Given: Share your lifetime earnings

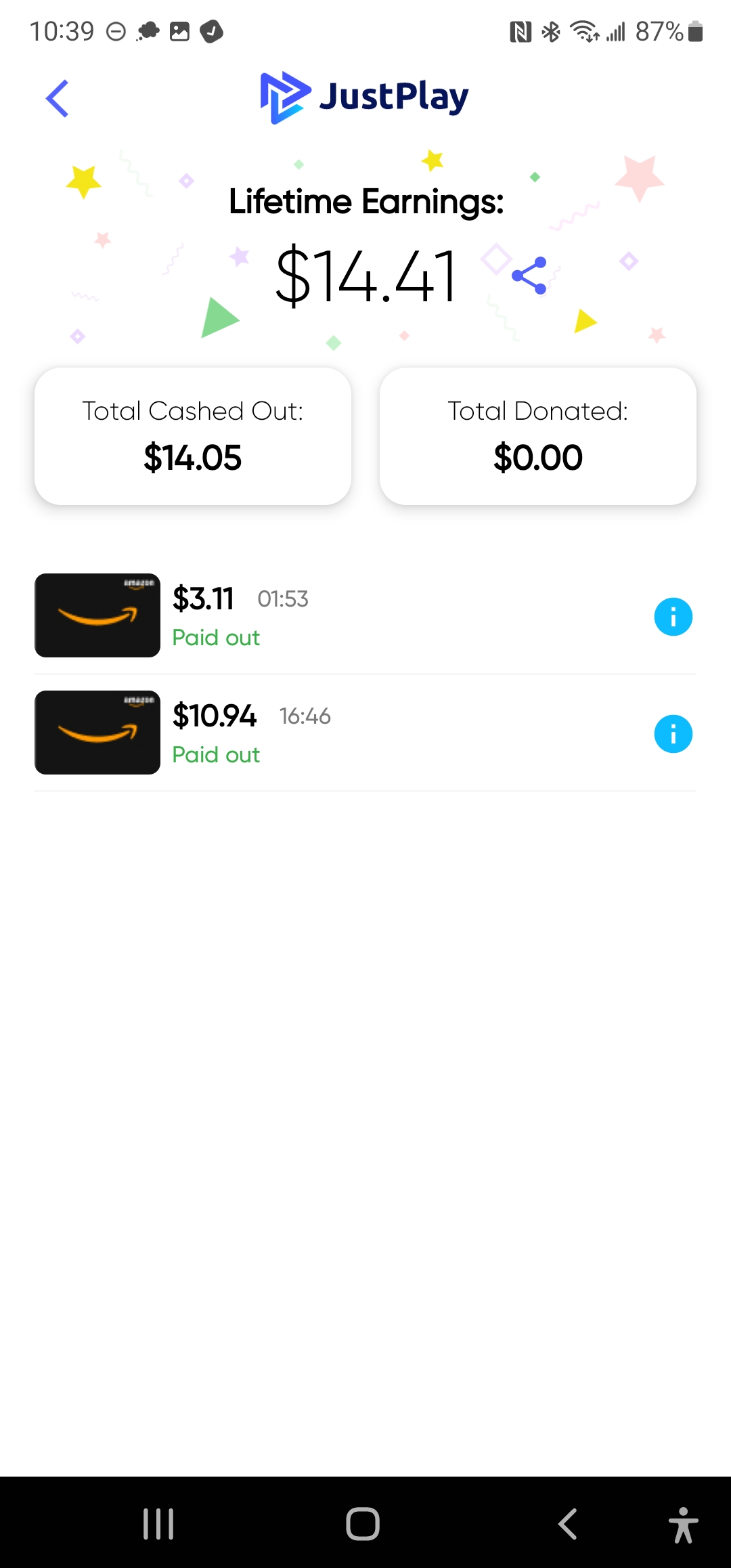Looking at the screenshot, I should click(529, 276).
